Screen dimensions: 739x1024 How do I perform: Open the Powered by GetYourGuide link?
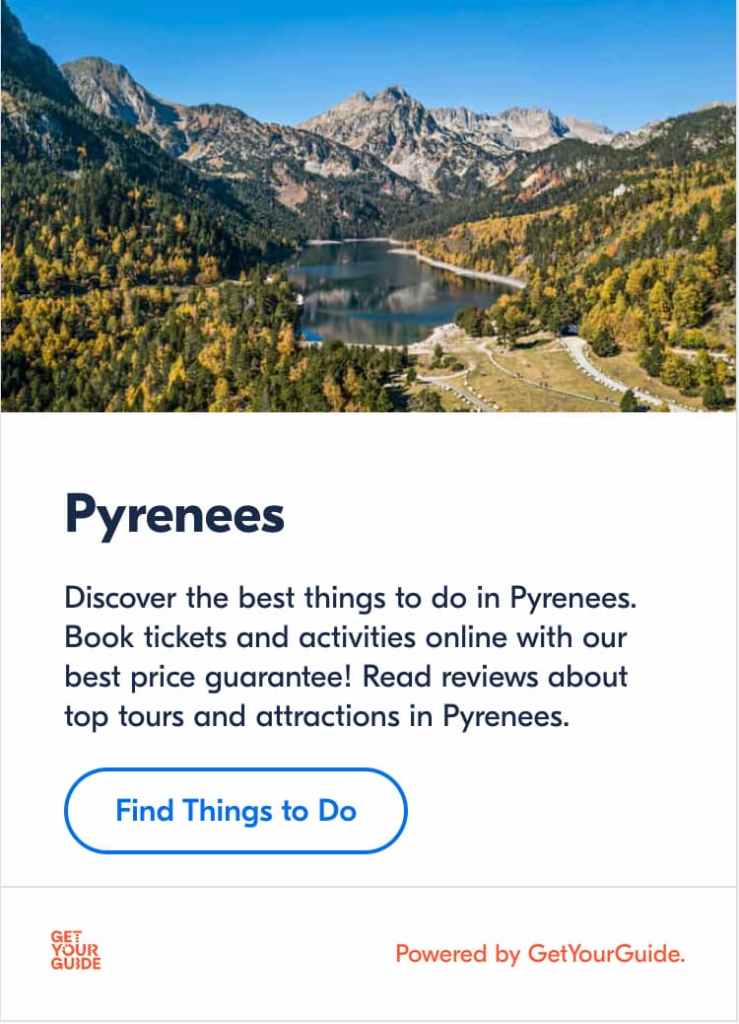pos(540,953)
